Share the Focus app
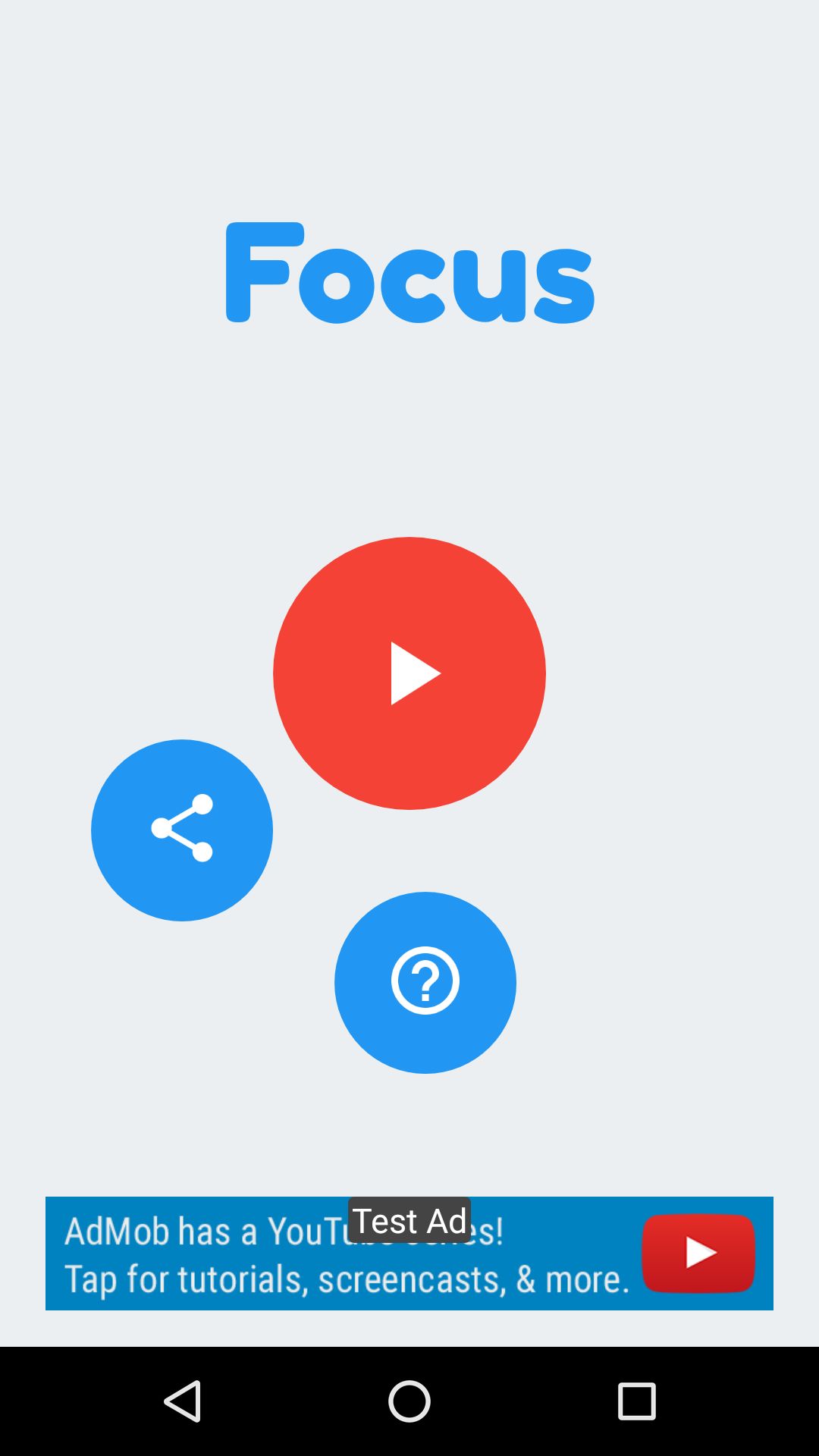The height and width of the screenshot is (1456, 819). [182, 830]
